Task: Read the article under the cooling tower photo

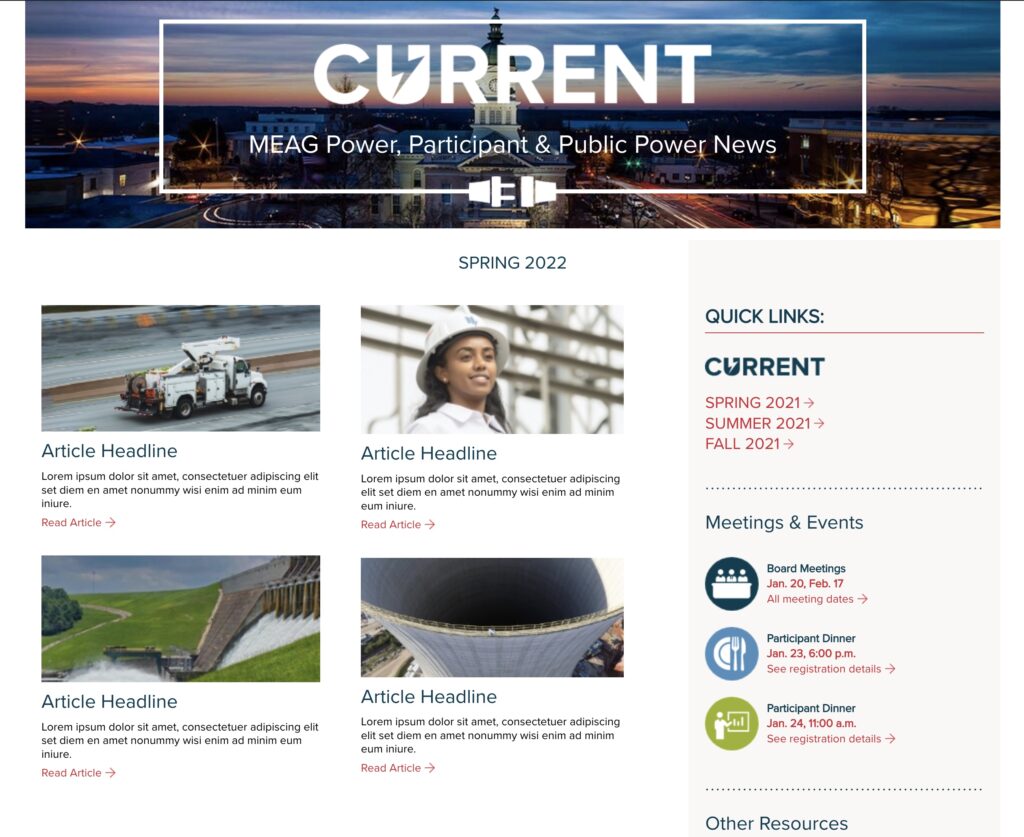Action: coord(397,768)
